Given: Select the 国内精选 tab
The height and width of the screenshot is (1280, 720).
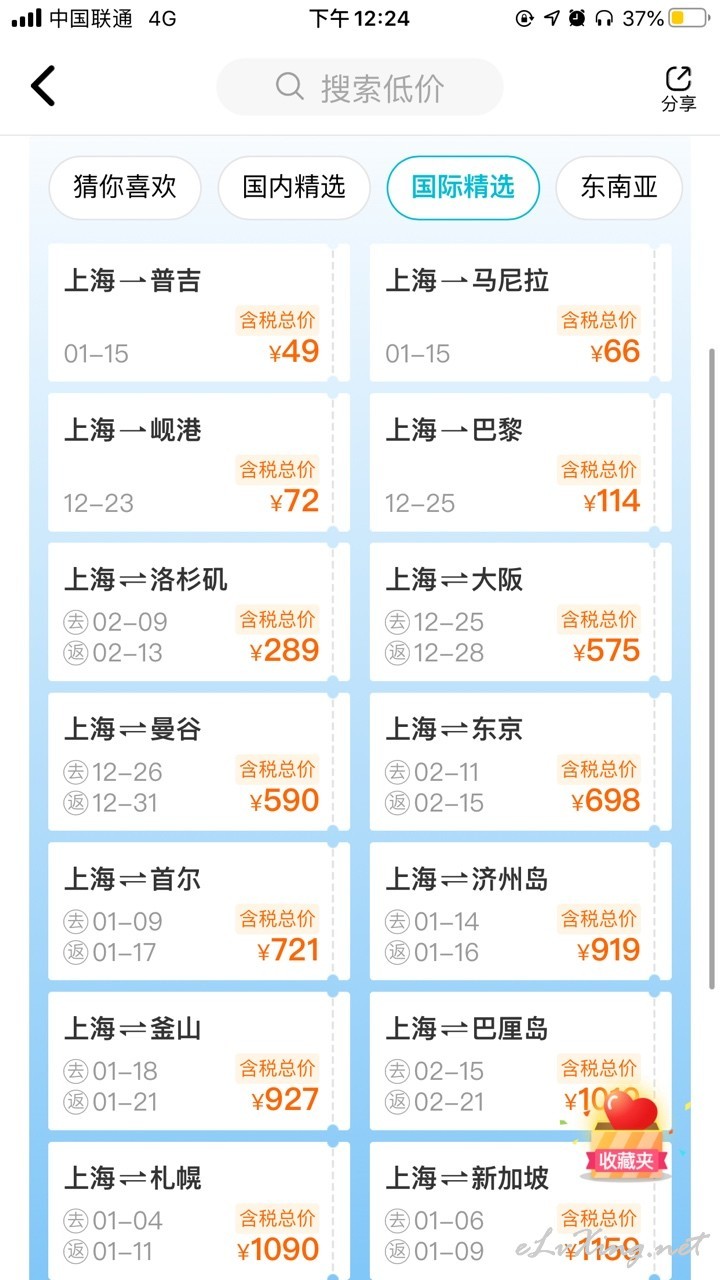Looking at the screenshot, I should (x=294, y=187).
